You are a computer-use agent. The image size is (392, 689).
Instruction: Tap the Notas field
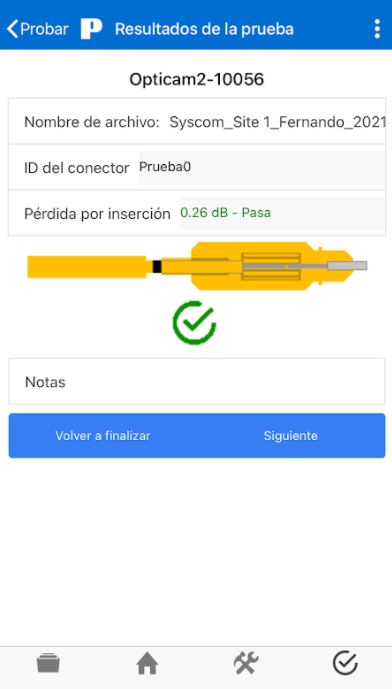[197, 381]
